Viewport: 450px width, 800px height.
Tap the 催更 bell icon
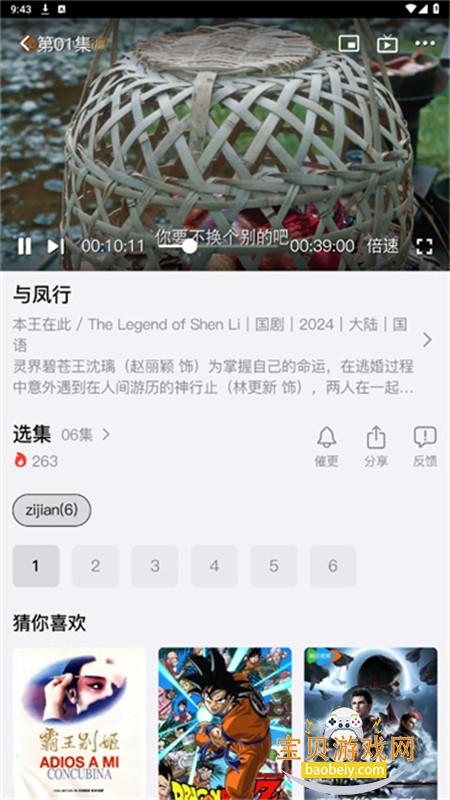[x=327, y=447]
